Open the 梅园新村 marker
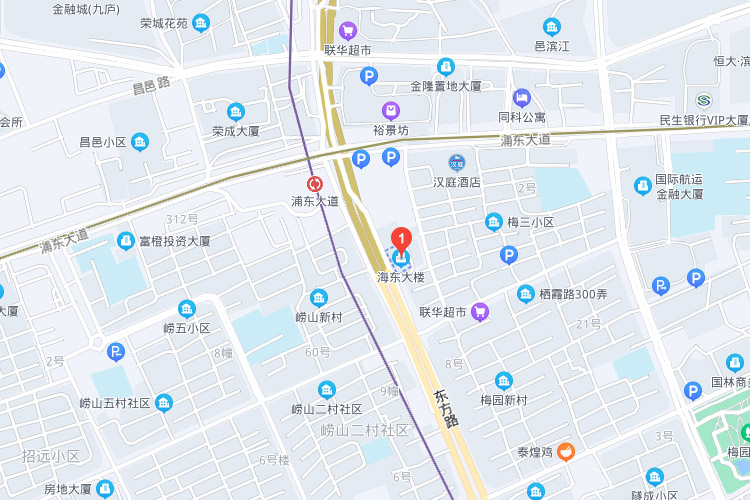The image size is (750, 500). [x=503, y=380]
